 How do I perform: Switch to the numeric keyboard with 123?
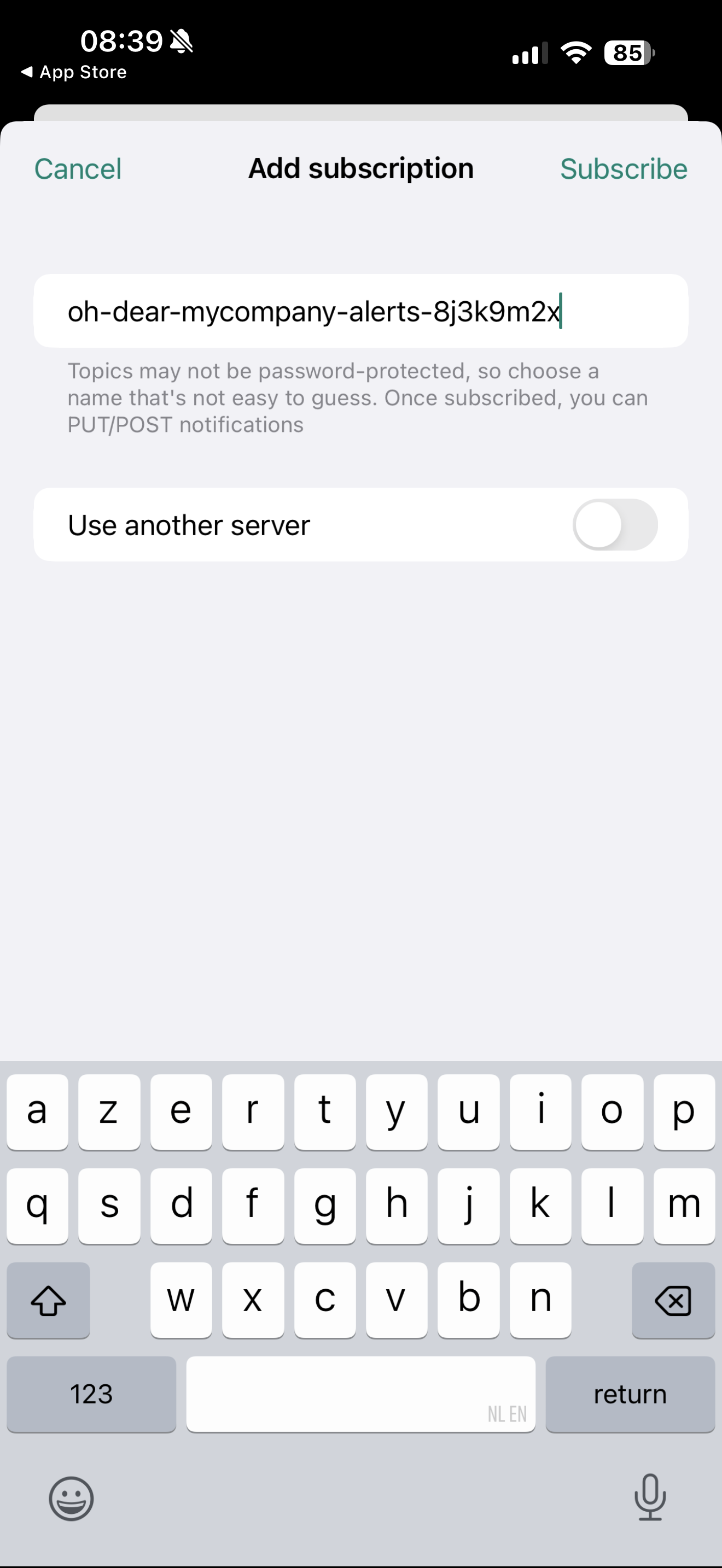tap(91, 1394)
